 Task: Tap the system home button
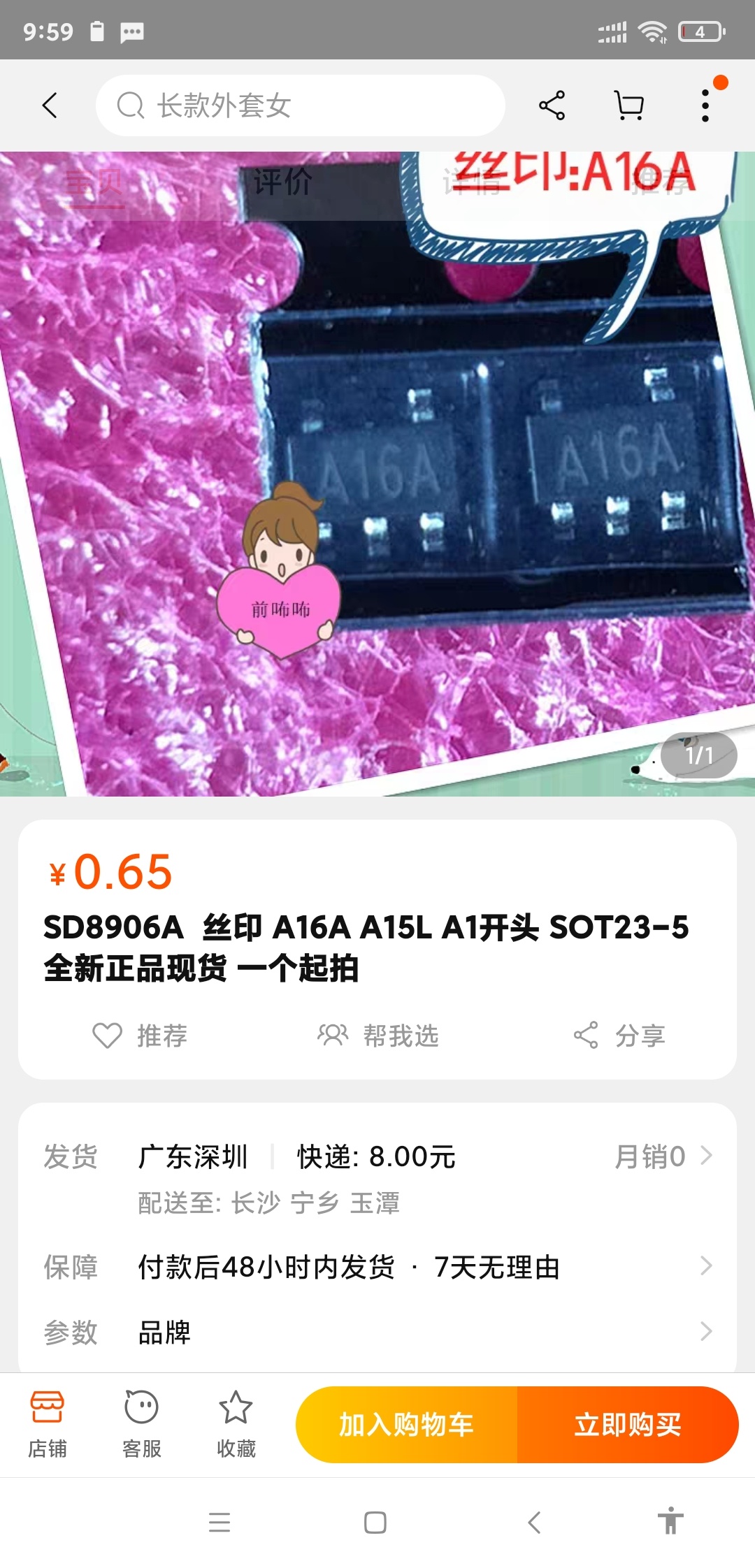375,1522
